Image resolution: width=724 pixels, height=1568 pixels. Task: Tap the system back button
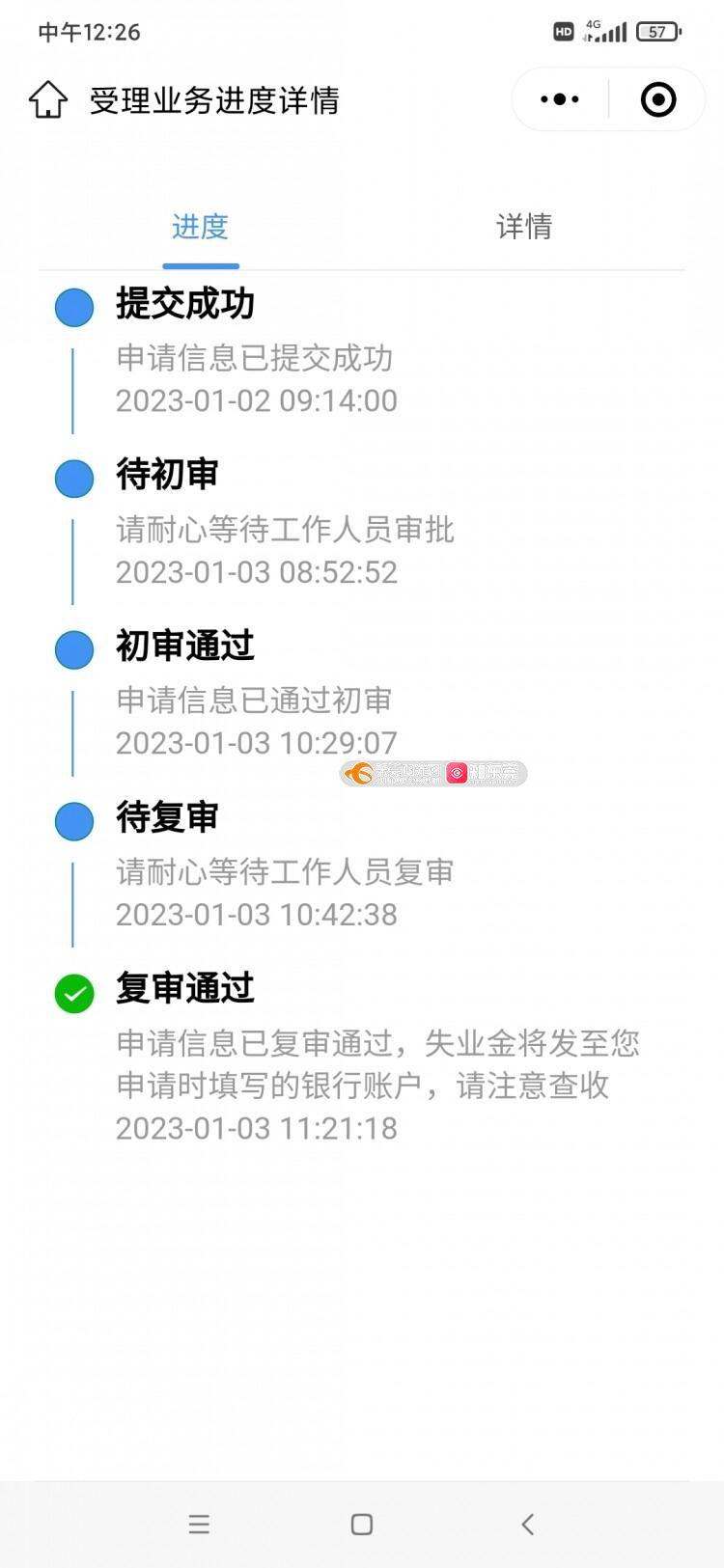(527, 1524)
